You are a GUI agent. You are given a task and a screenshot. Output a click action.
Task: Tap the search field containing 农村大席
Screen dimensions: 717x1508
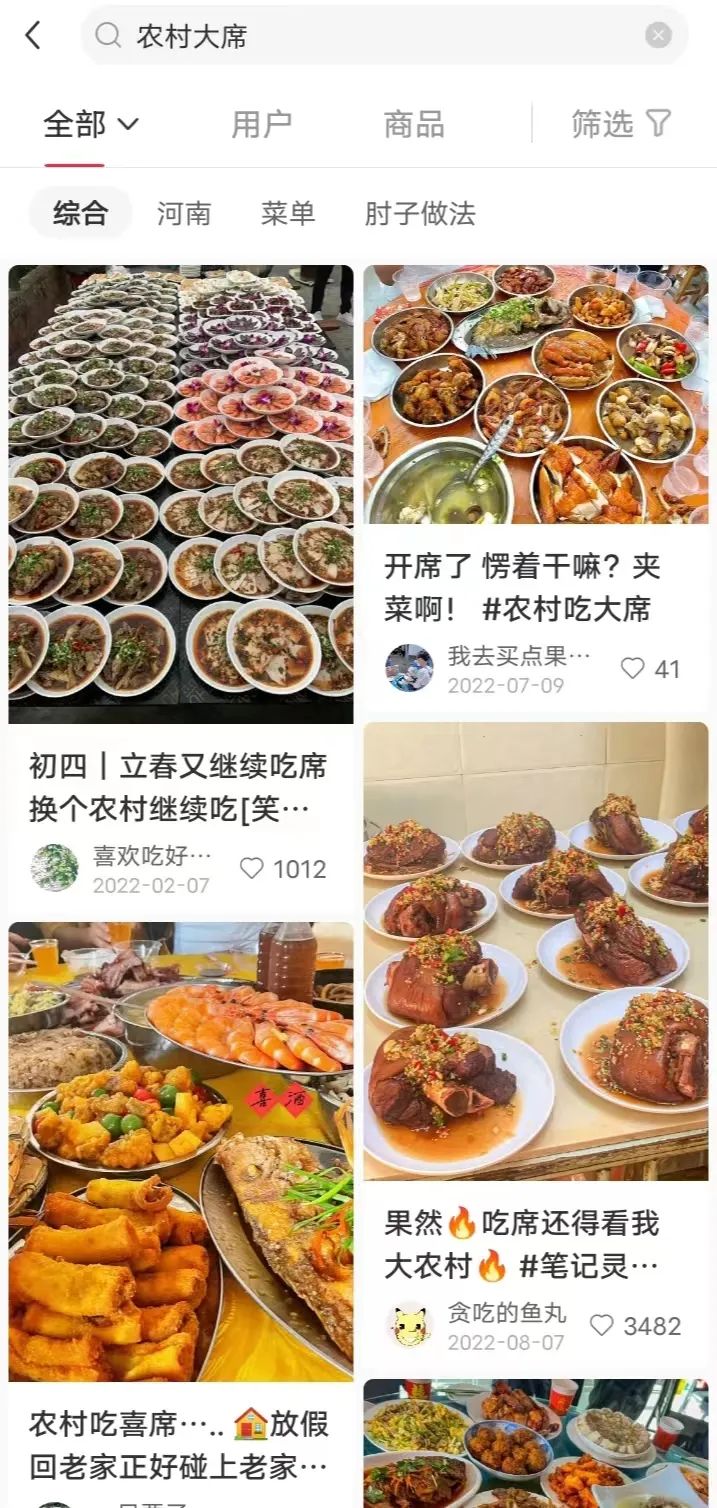380,36
